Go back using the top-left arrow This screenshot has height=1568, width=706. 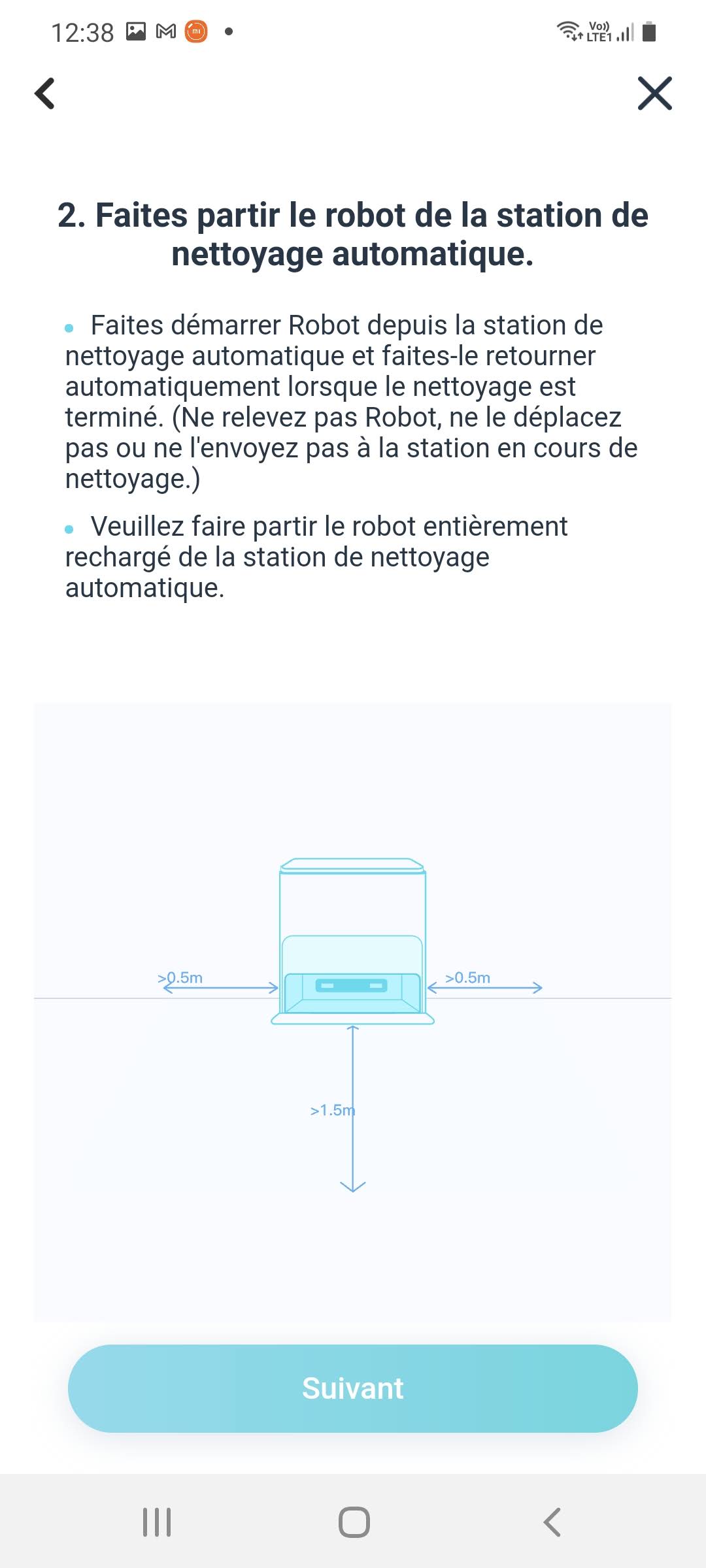pos(44,93)
